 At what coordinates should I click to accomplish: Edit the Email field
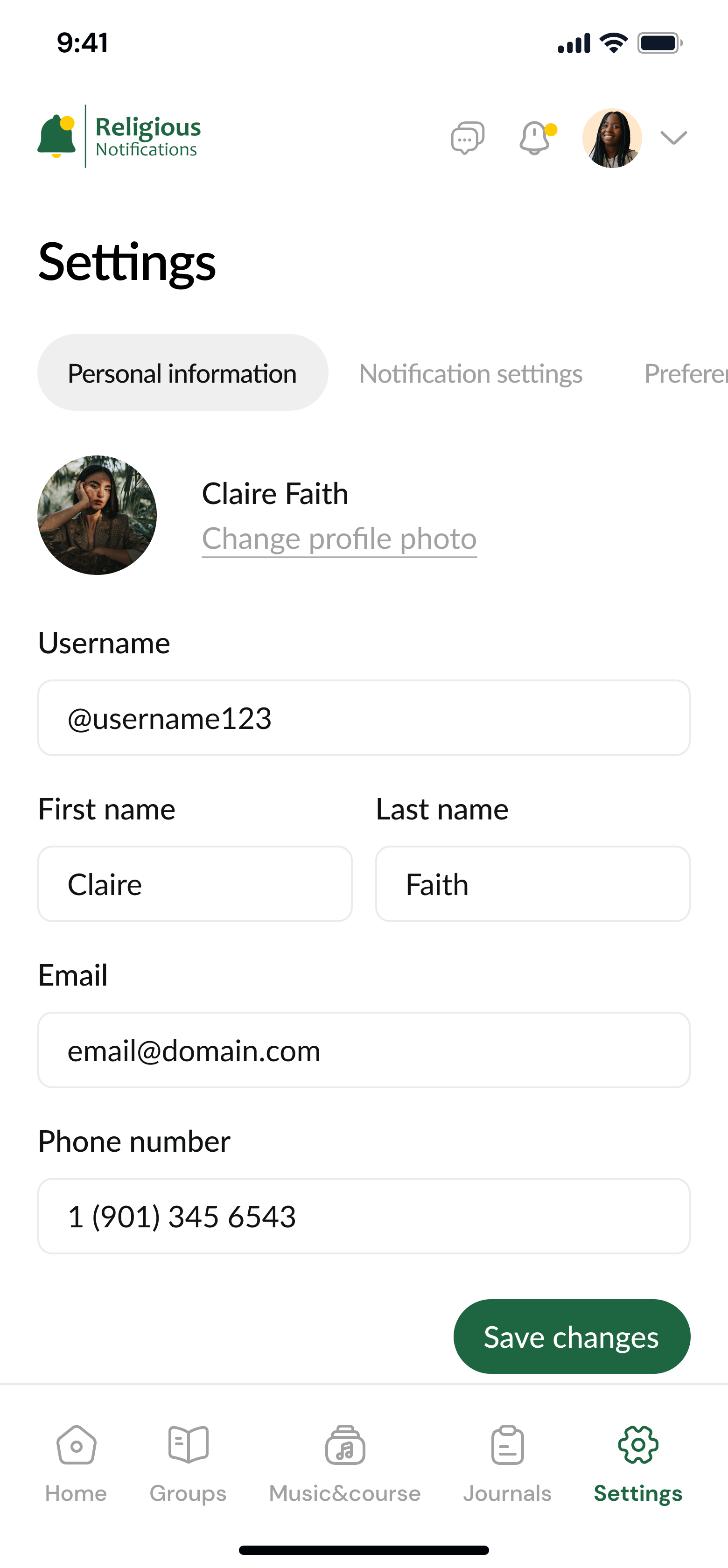coord(364,1050)
